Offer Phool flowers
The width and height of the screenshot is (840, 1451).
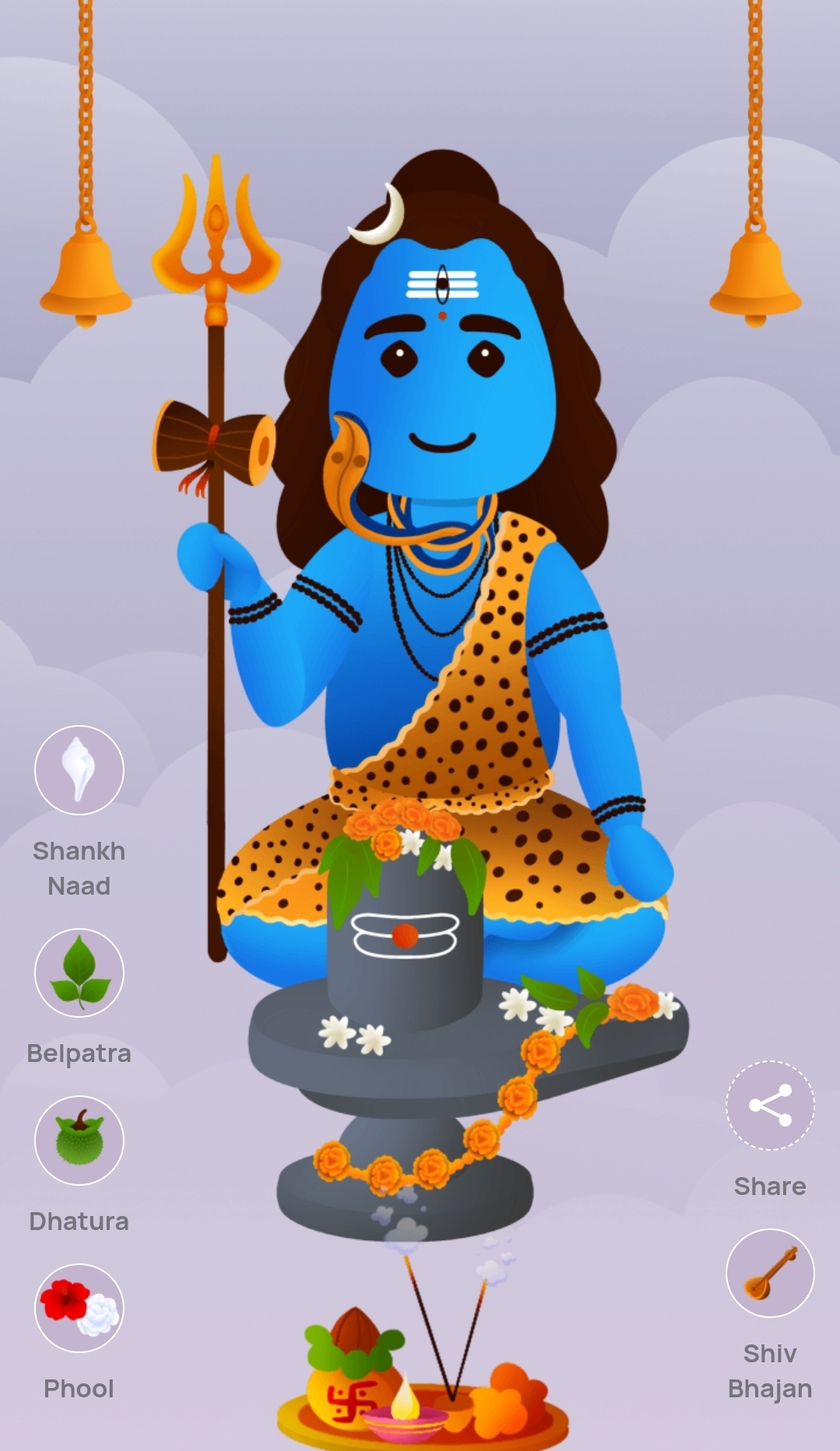pos(79,1308)
